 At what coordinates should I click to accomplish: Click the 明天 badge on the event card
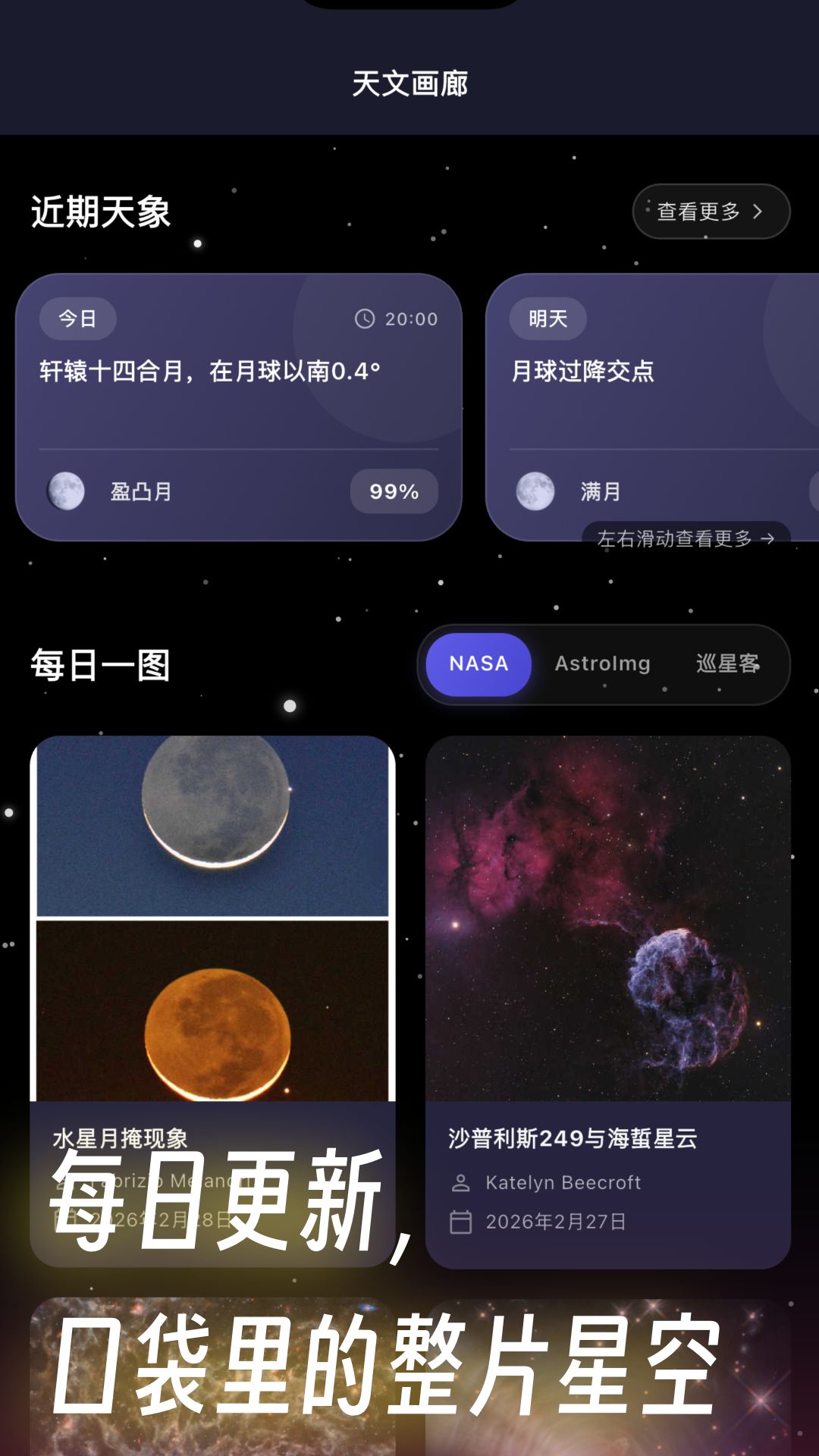coord(547,318)
